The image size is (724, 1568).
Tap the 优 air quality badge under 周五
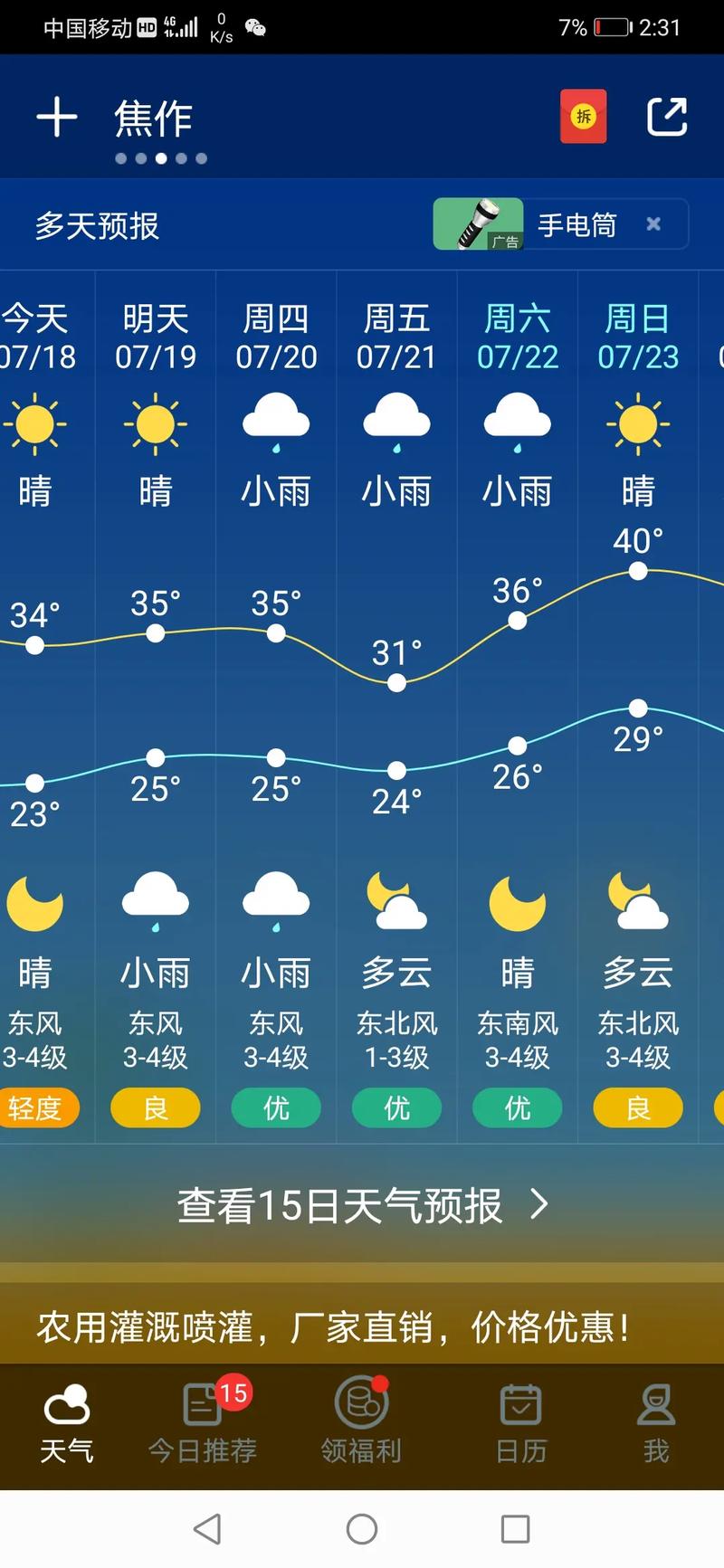point(396,1107)
